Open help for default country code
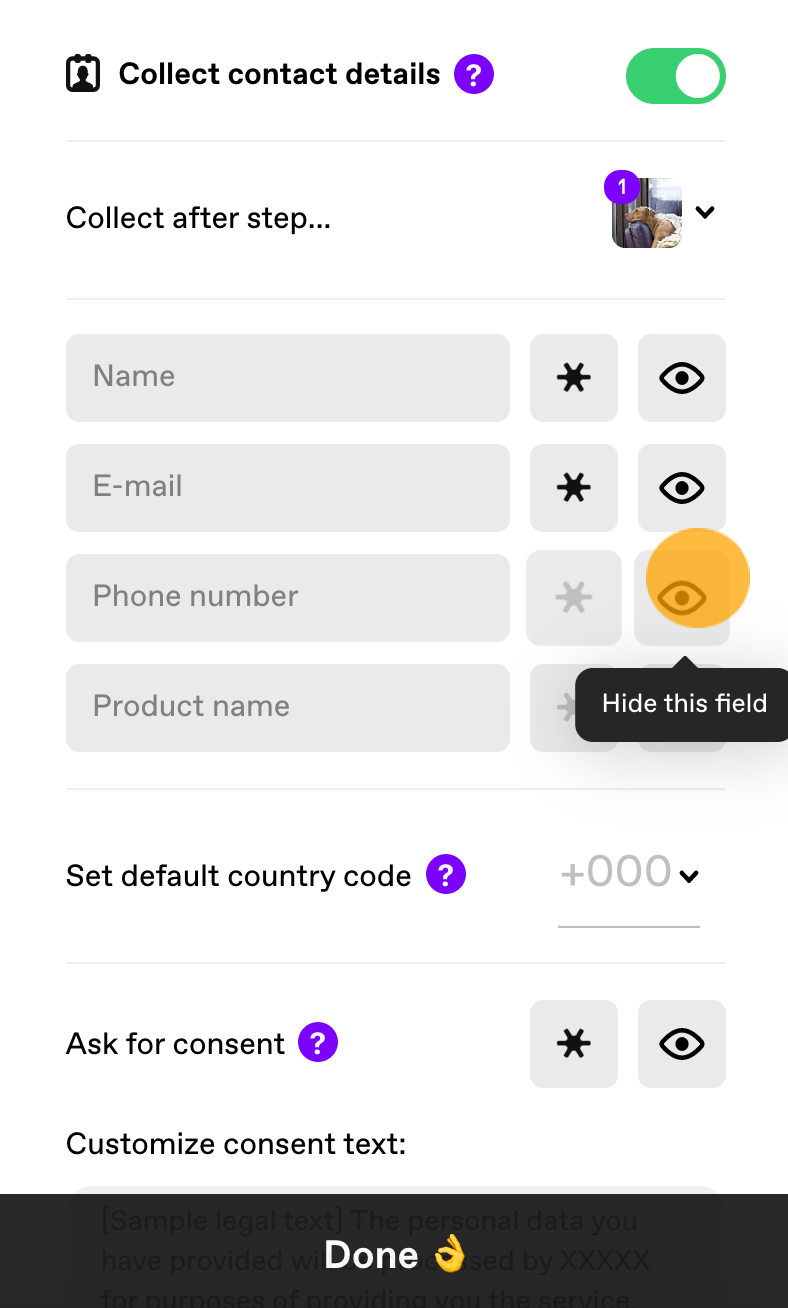Screen dimensions: 788x1308 446,875
